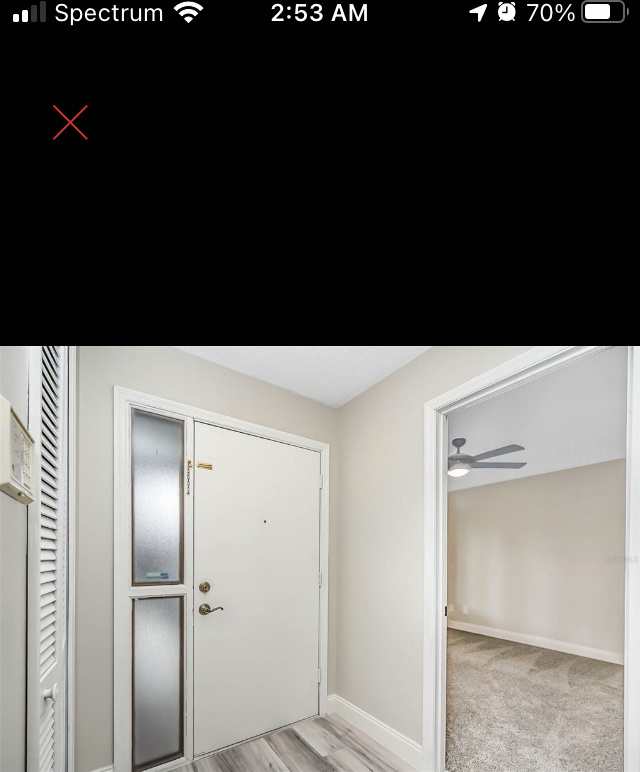
Task: Close the photo viewer with the red X
Action: pos(70,123)
